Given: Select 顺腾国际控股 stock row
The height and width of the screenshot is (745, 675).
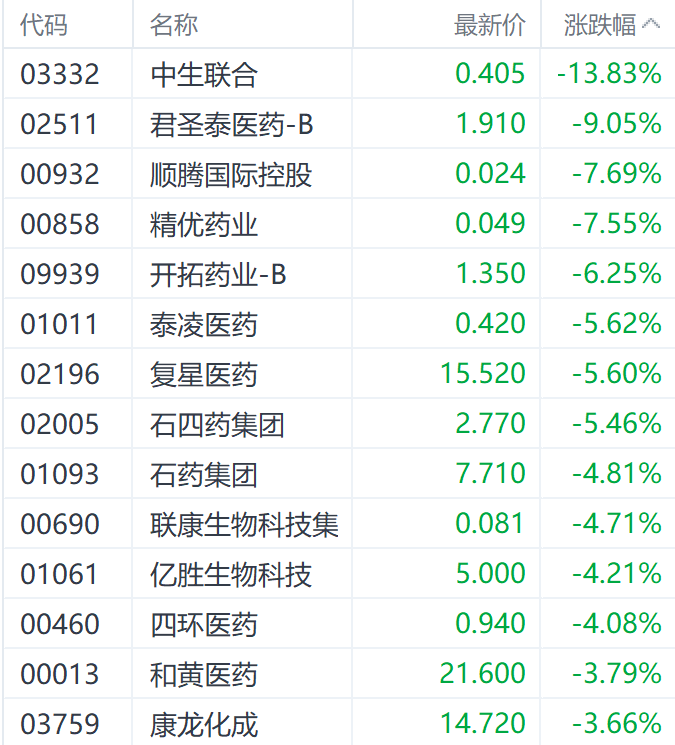Looking at the screenshot, I should pos(339,173).
